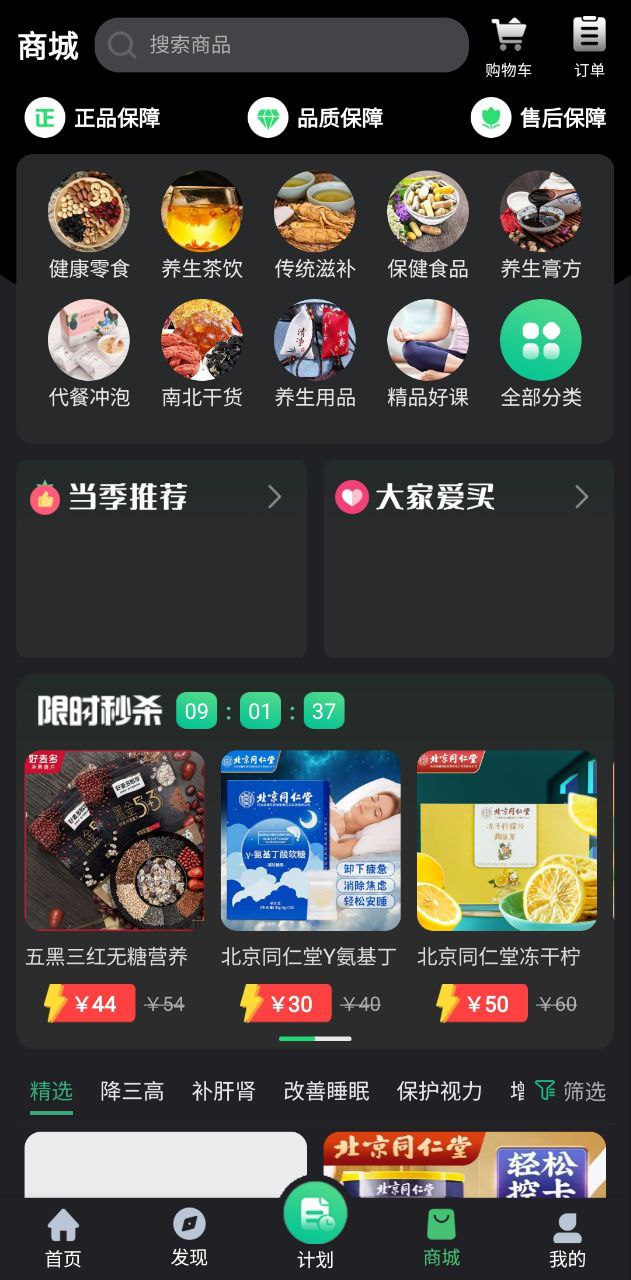The image size is (631, 1280).
Task: Expand the 当季推荐 section
Action: [274, 497]
